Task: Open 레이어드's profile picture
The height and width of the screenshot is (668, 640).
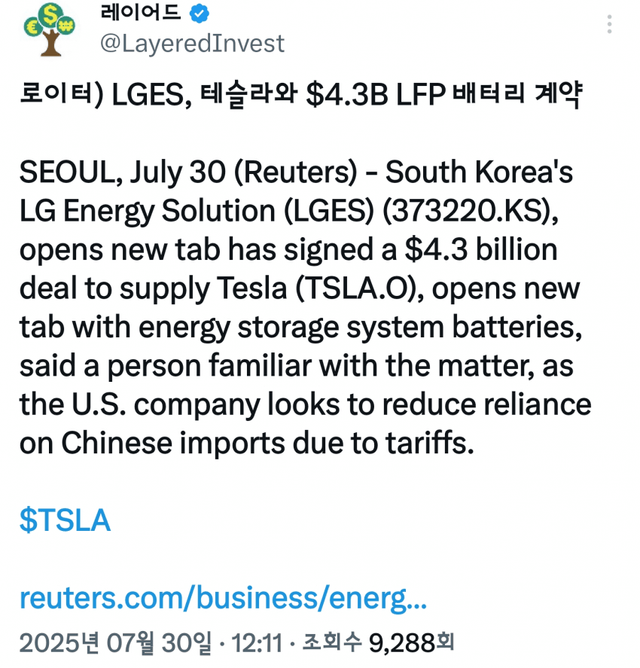Action: pyautogui.click(x=47, y=29)
